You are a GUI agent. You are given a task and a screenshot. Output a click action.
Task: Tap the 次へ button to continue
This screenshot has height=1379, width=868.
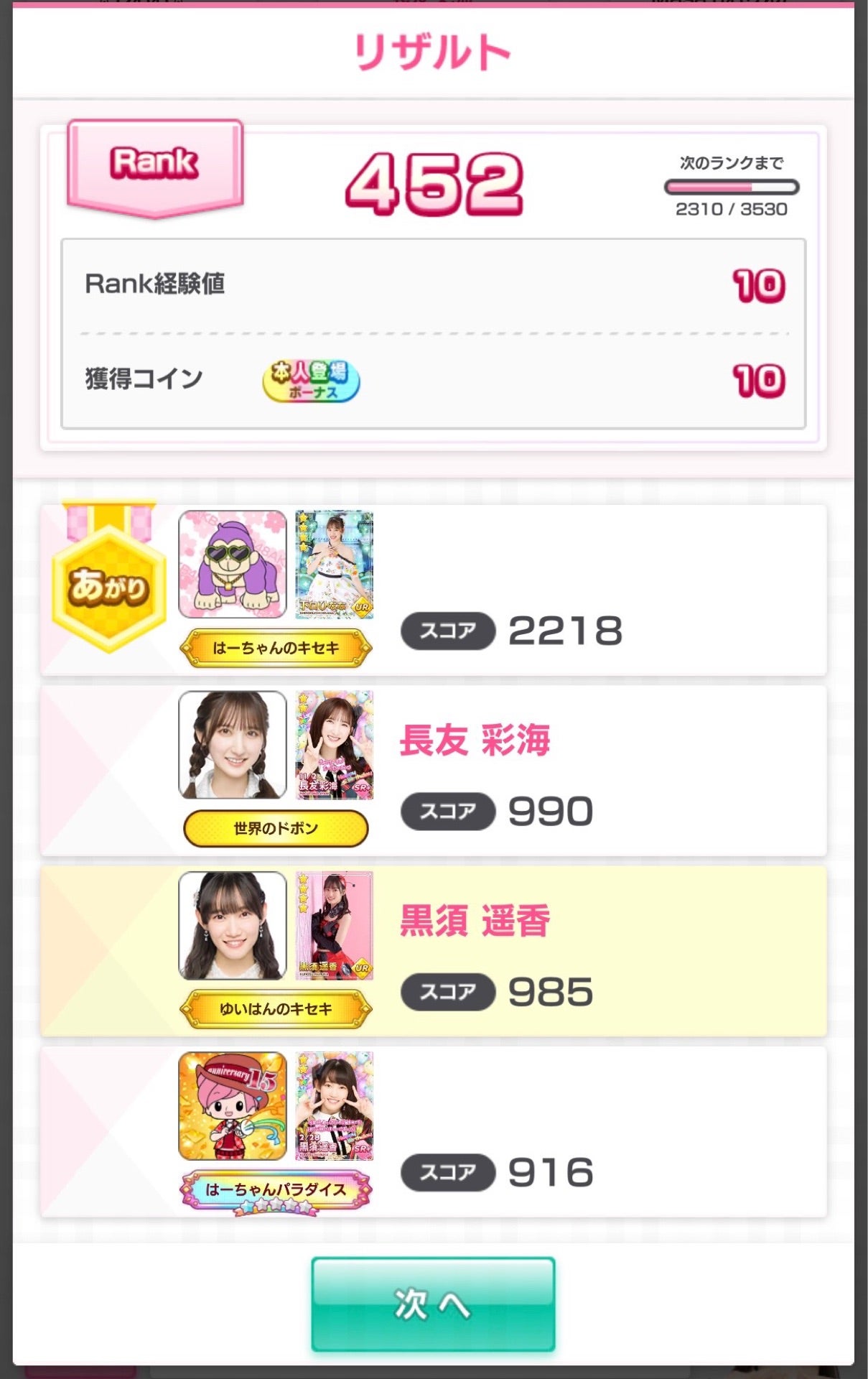pyautogui.click(x=433, y=1304)
